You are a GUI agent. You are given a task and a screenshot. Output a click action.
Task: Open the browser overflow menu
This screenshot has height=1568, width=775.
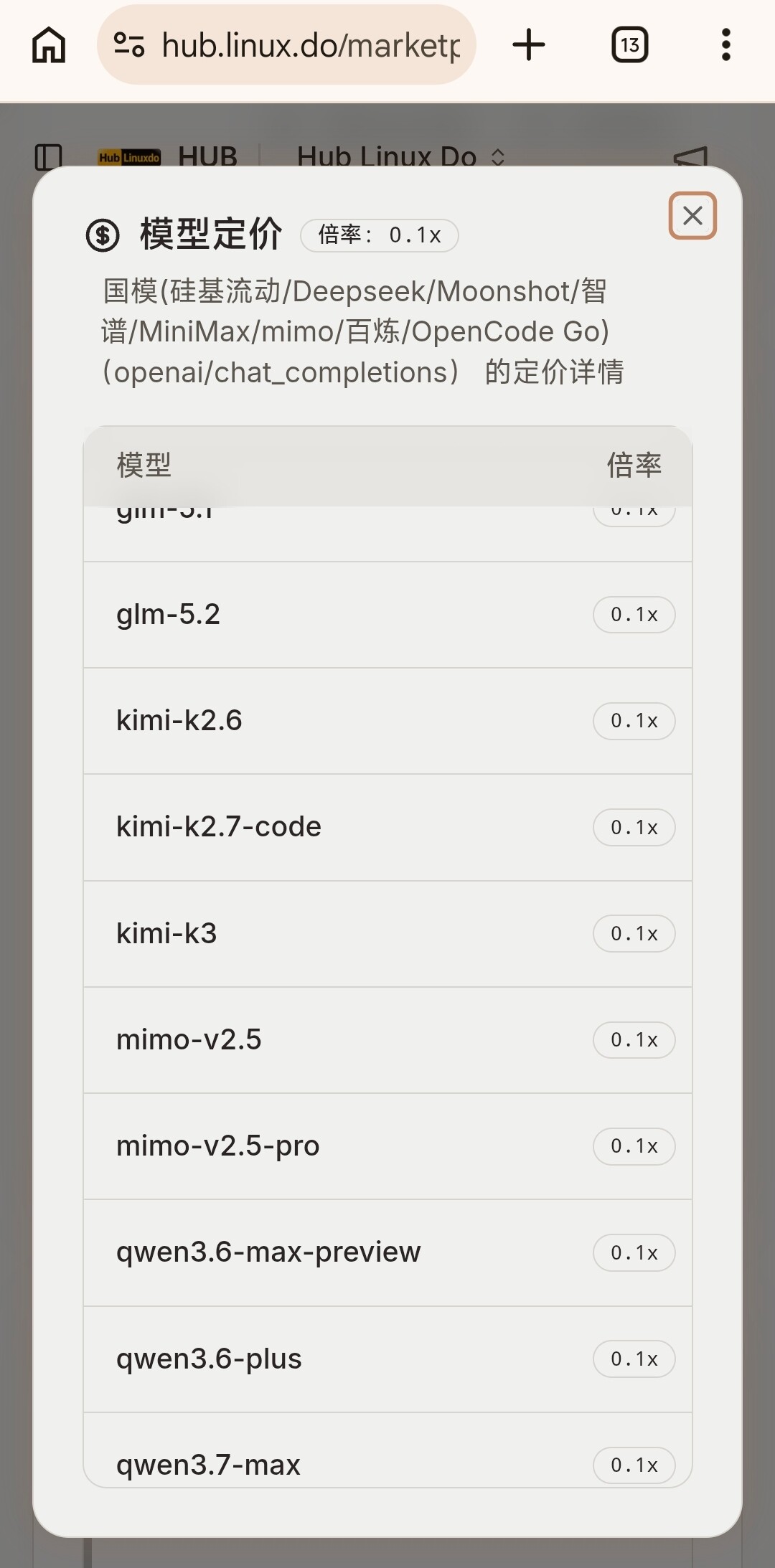point(726,45)
